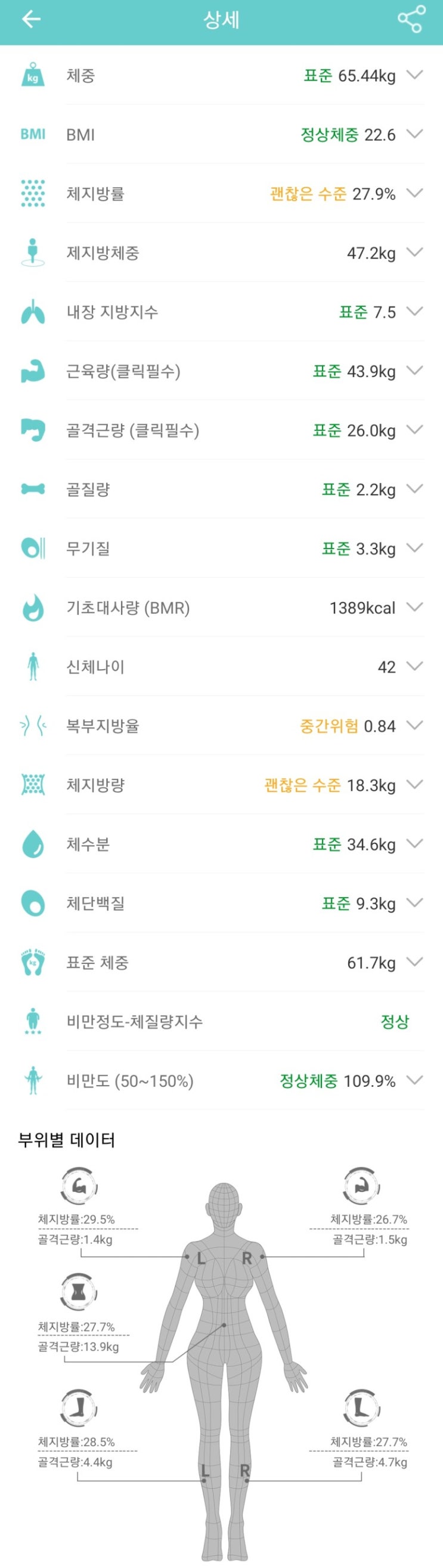
Task: Expand the 체단백질 row
Action: pos(414,902)
